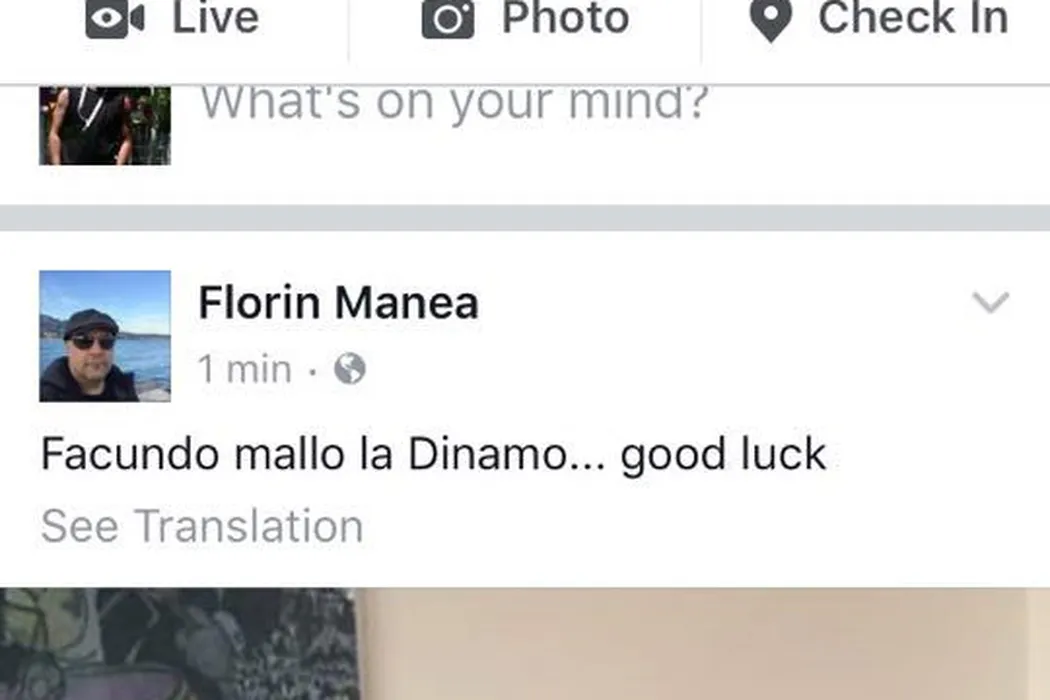Screen dimensions: 1050x700
Task: Tap See Translation under the post
Action: pyautogui.click(x=202, y=526)
